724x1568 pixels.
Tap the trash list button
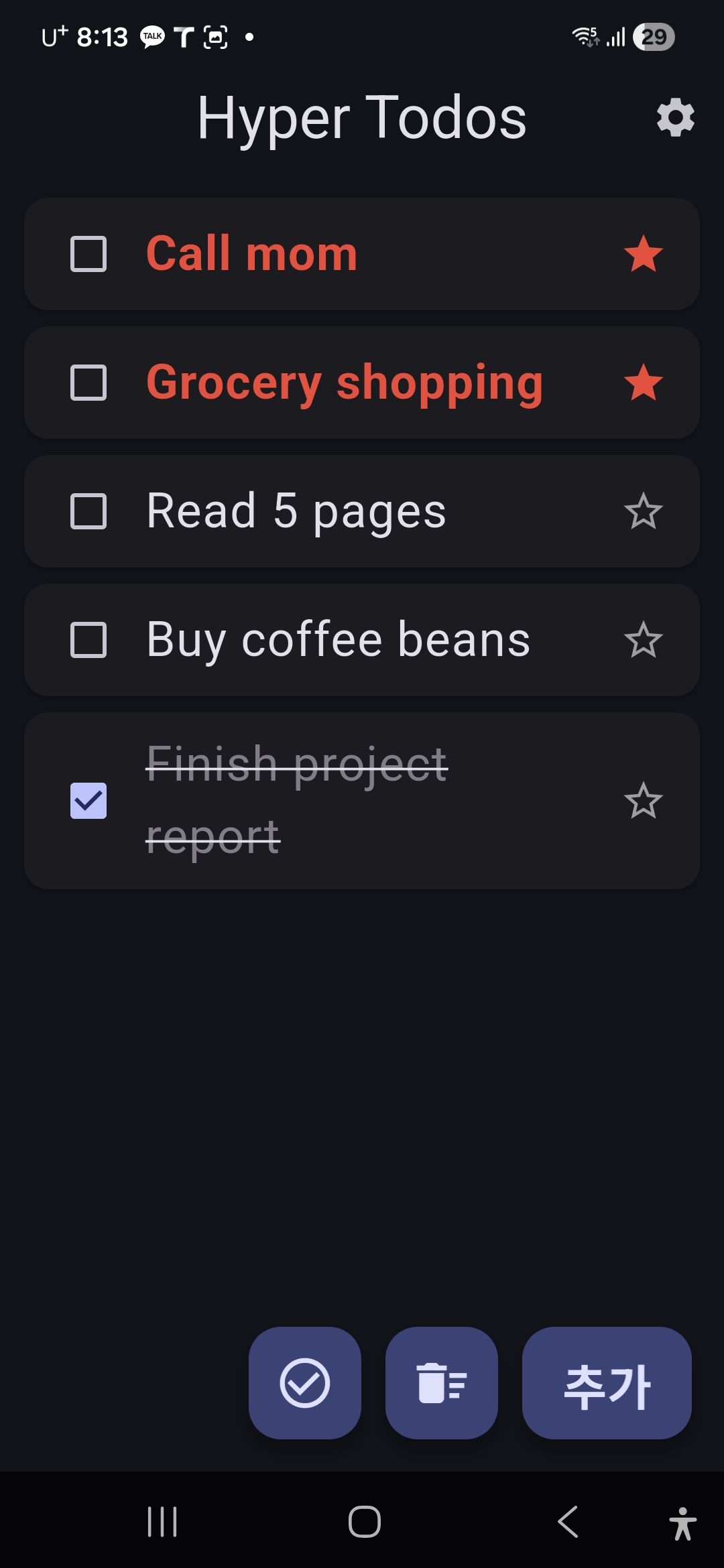click(x=442, y=1383)
